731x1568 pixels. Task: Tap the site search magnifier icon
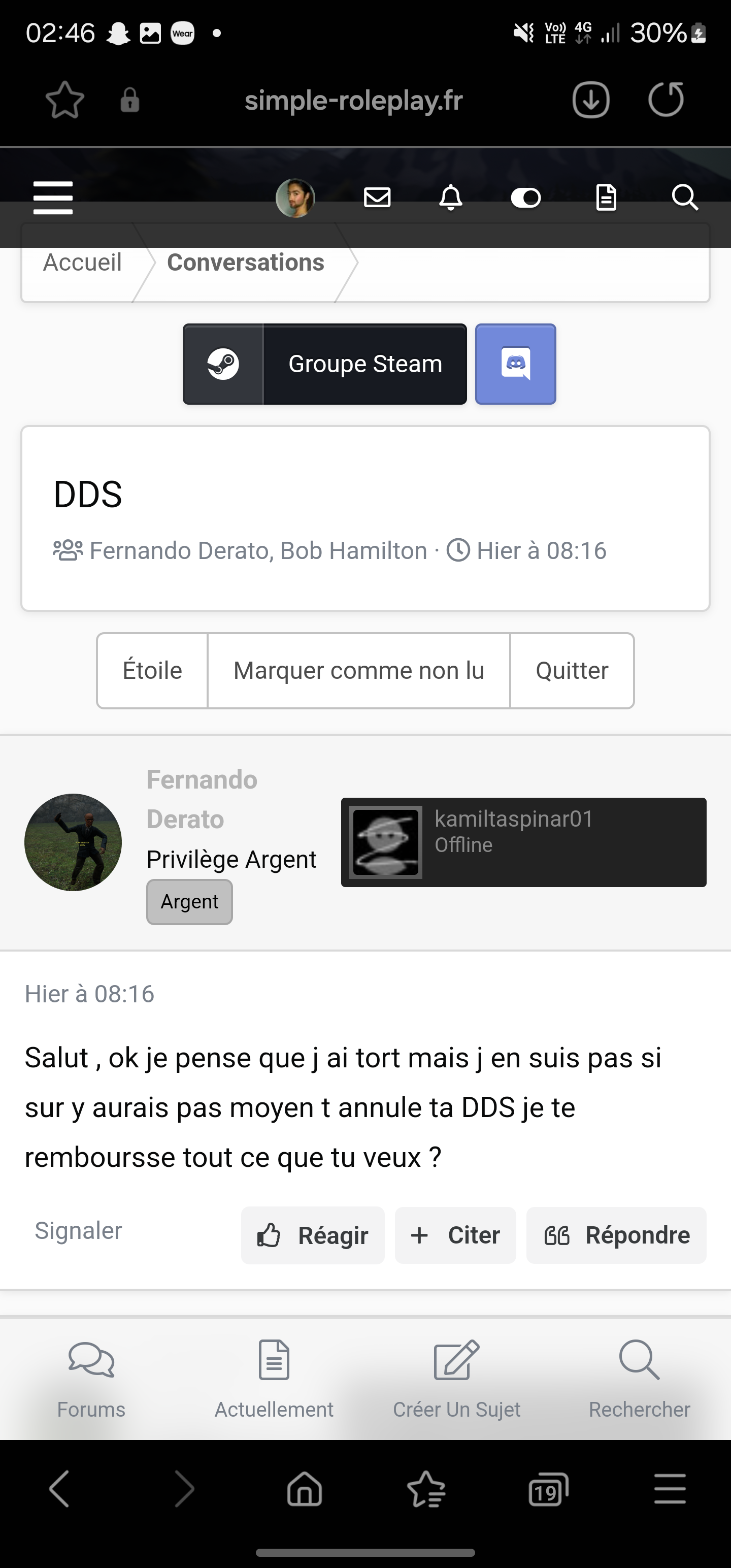click(685, 198)
